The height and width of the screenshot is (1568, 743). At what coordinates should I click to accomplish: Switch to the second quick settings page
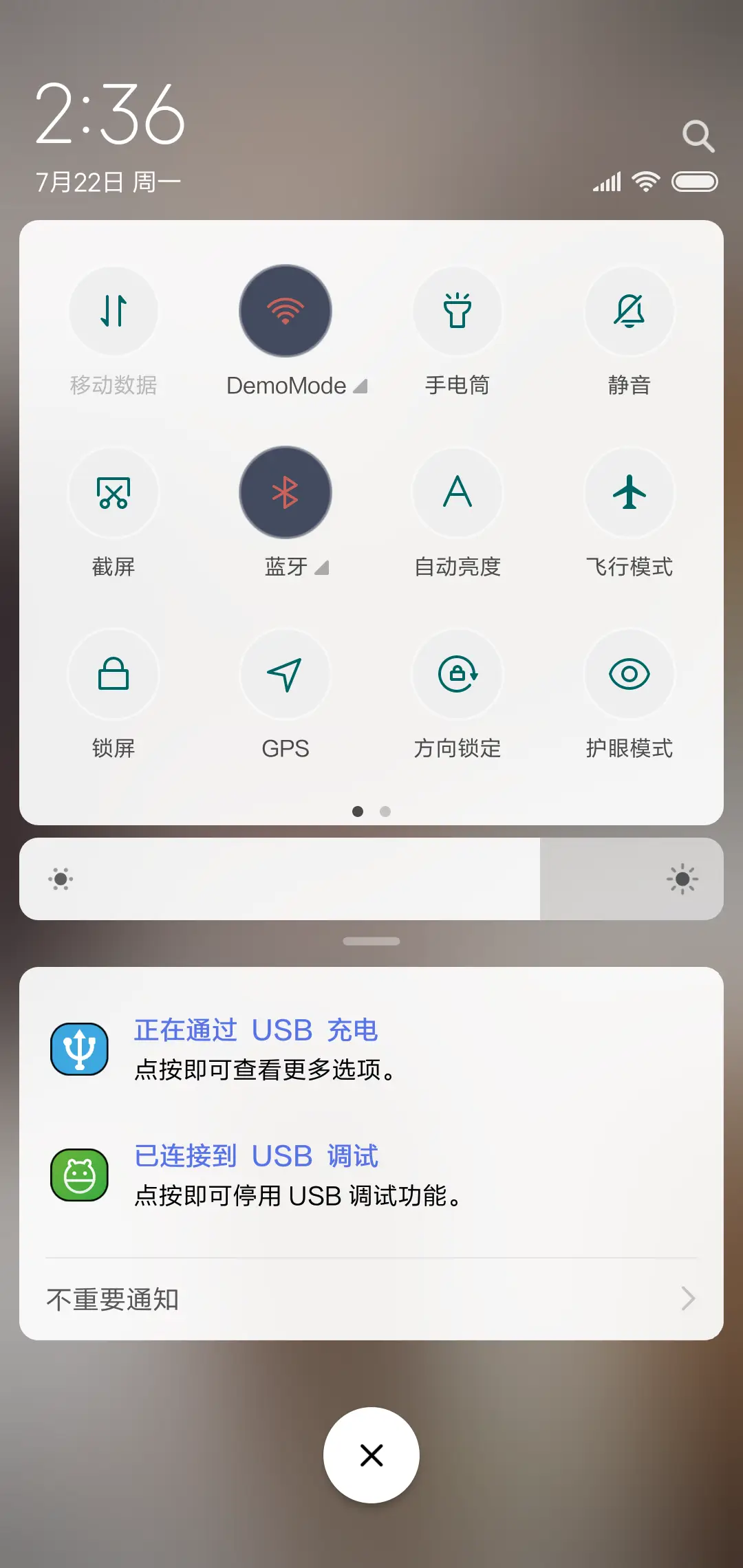click(385, 812)
